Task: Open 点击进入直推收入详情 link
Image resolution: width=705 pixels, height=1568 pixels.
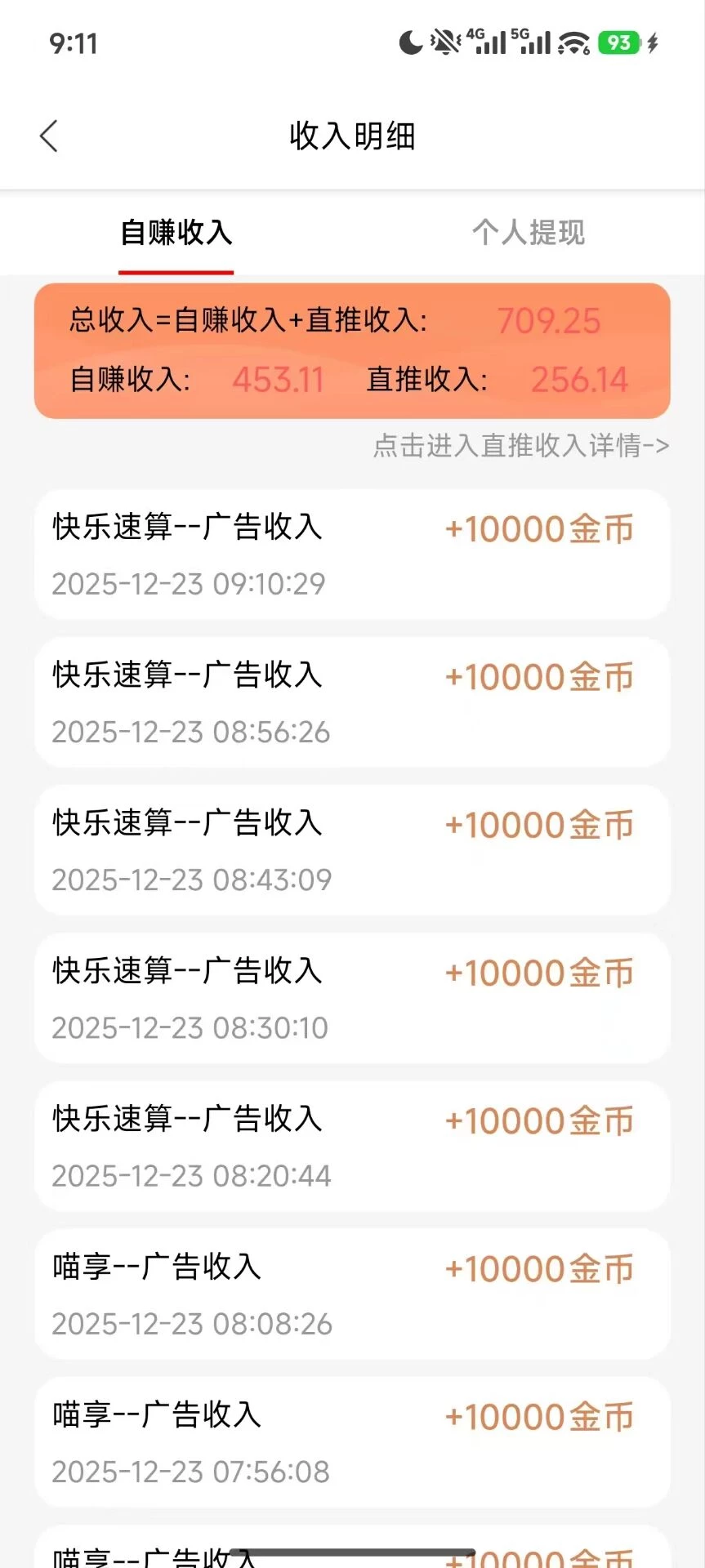Action: tap(521, 446)
